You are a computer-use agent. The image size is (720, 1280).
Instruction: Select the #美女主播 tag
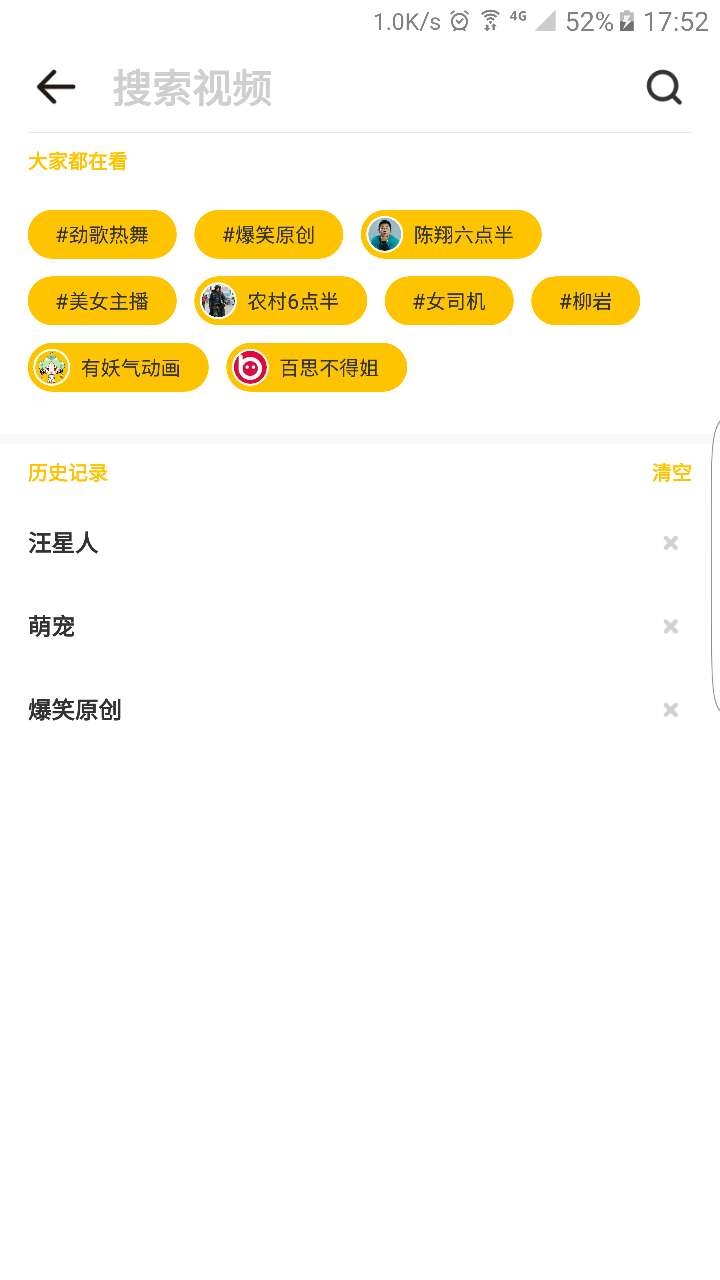click(x=102, y=300)
